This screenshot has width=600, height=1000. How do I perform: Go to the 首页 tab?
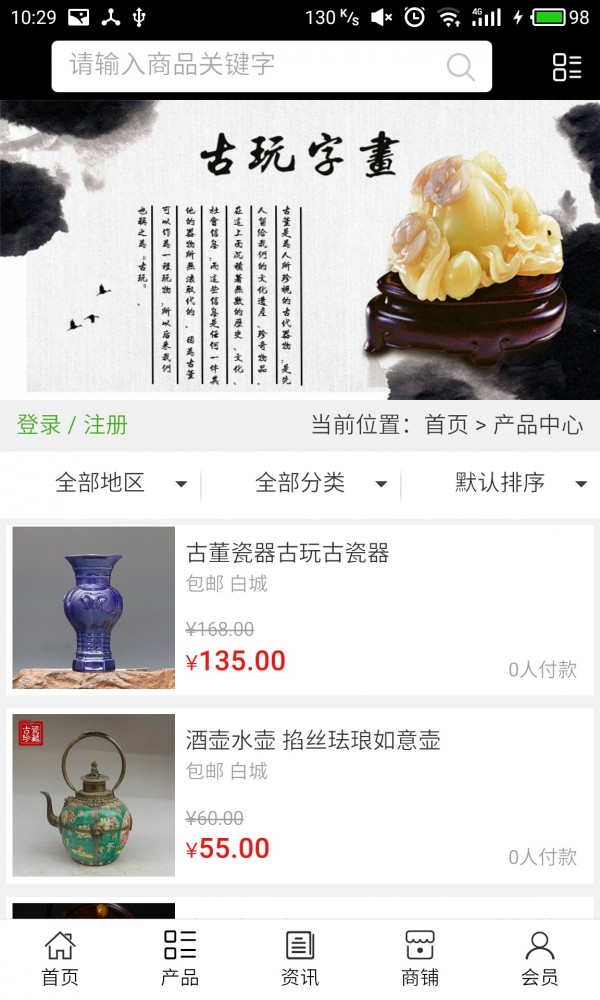pos(60,958)
